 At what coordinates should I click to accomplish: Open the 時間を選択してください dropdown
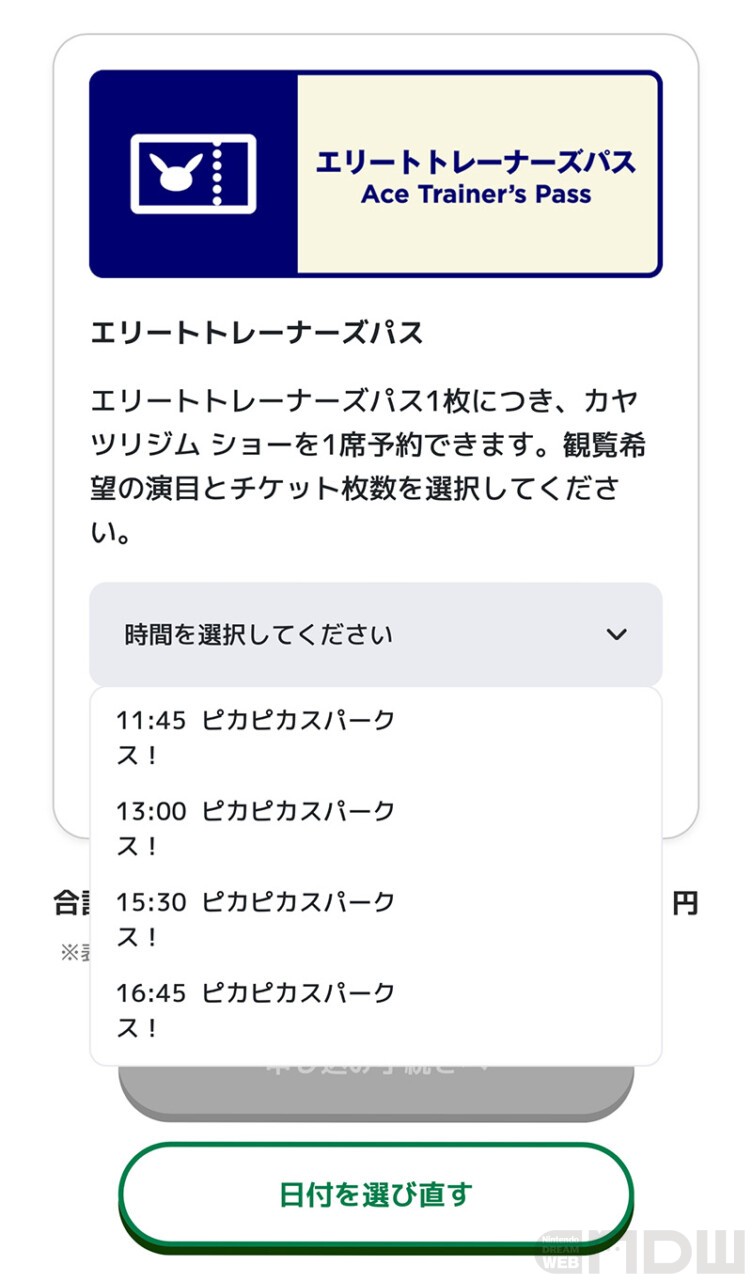(x=375, y=634)
